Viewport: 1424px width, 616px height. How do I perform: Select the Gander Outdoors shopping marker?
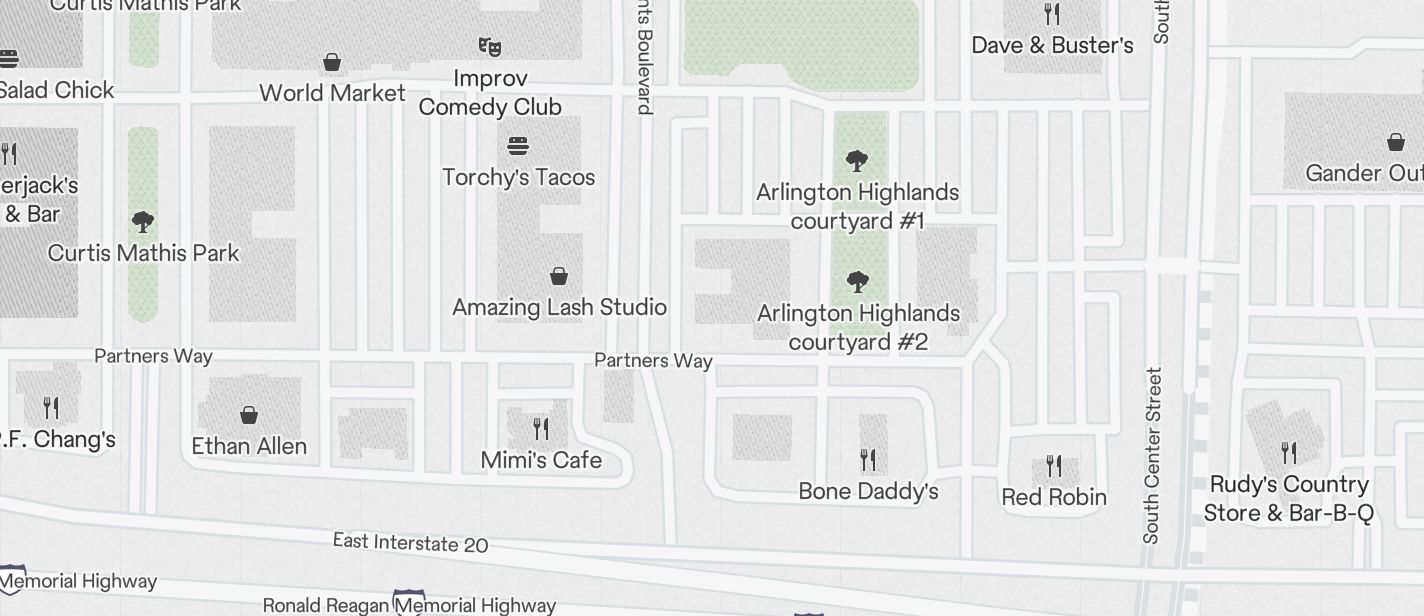click(x=1396, y=143)
